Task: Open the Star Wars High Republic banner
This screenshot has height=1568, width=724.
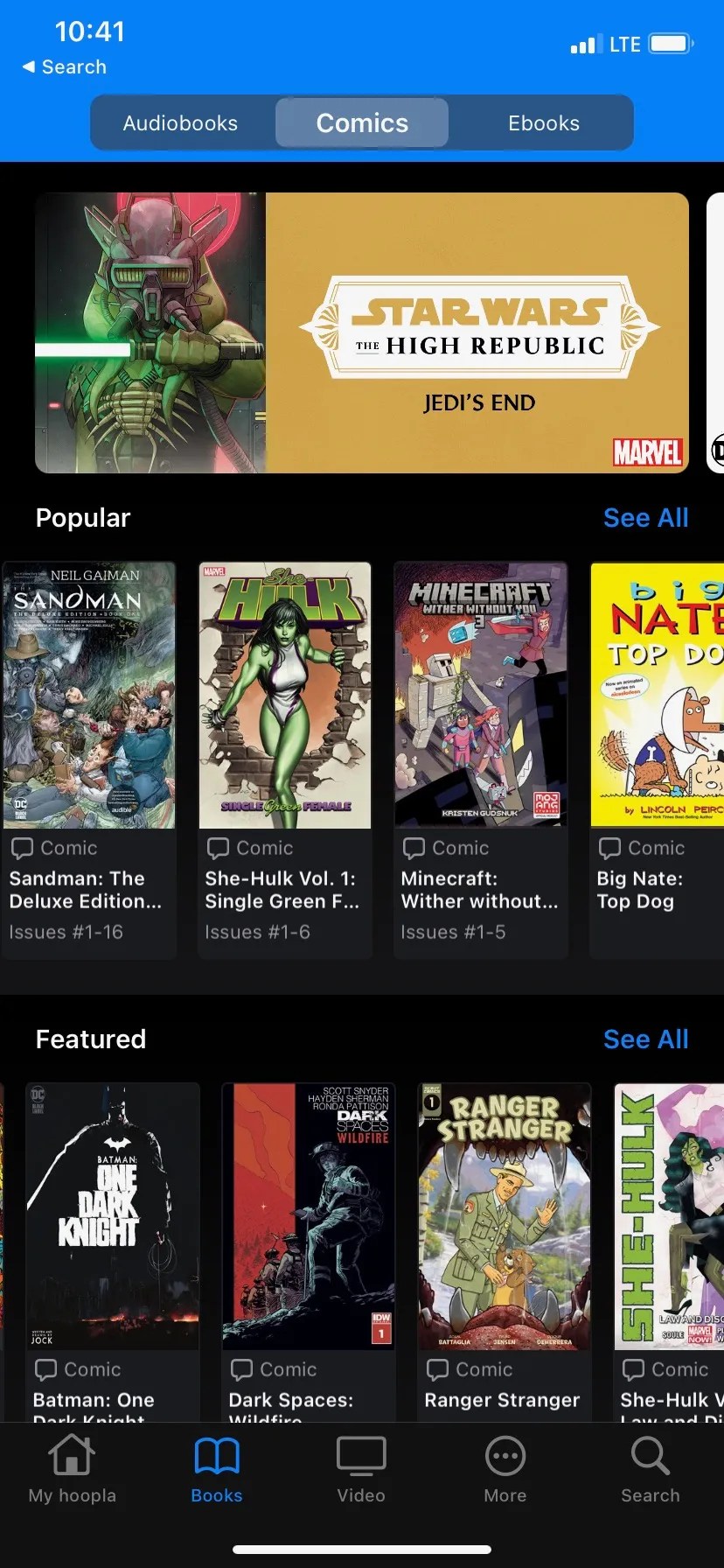Action: [x=362, y=332]
